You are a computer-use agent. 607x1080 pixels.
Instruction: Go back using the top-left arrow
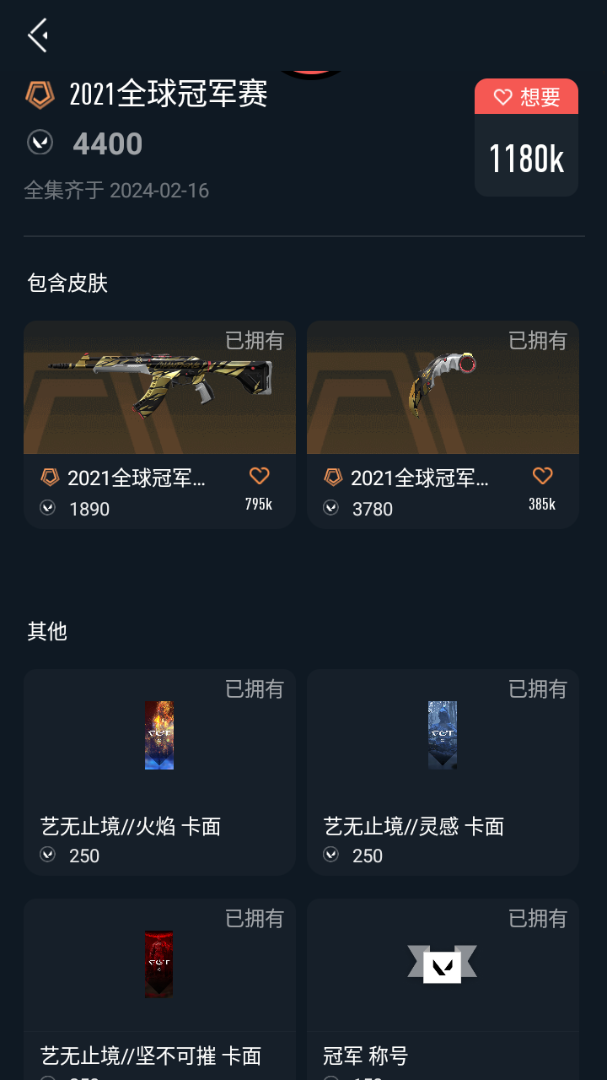pyautogui.click(x=38, y=35)
